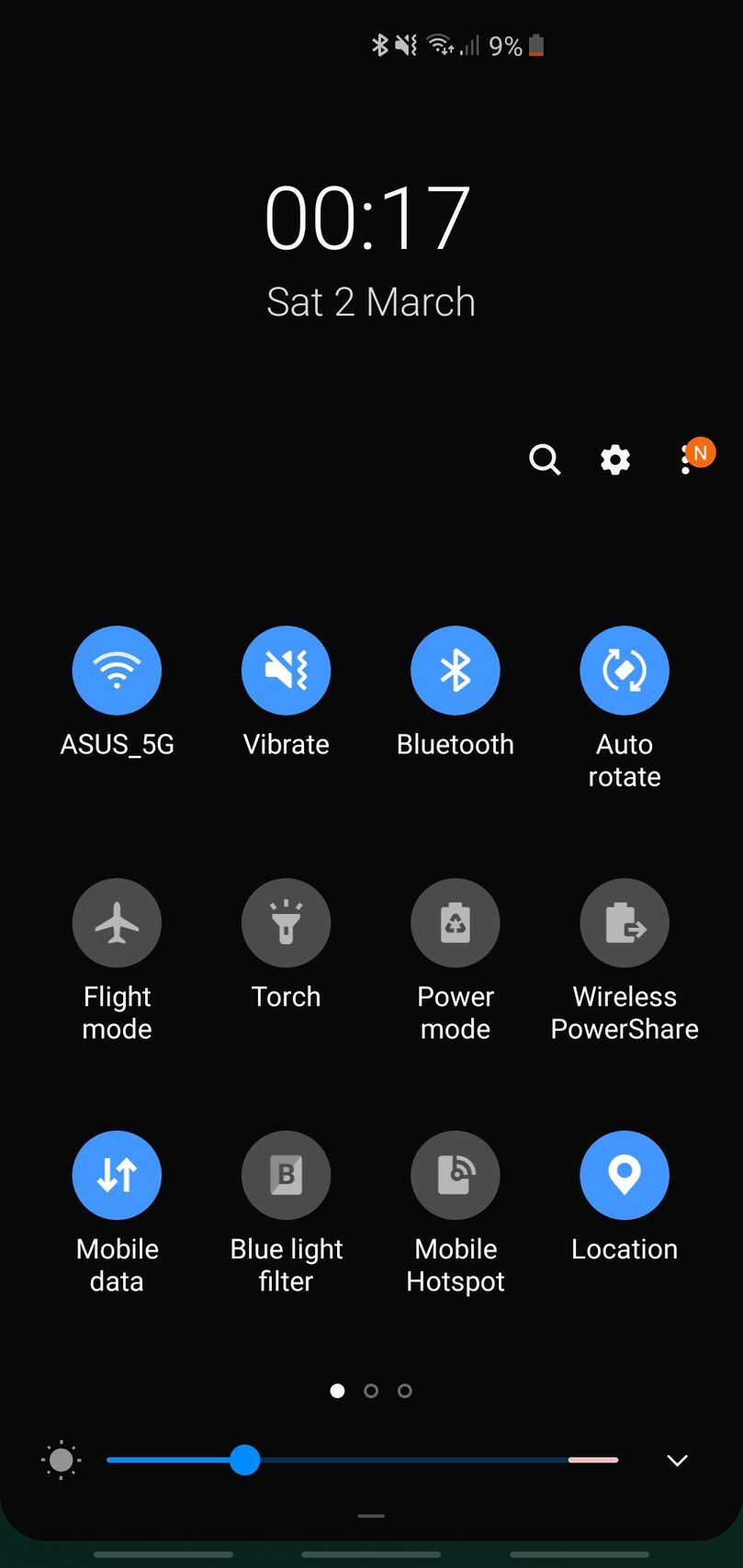
Task: Disable Location services
Action: point(625,1174)
